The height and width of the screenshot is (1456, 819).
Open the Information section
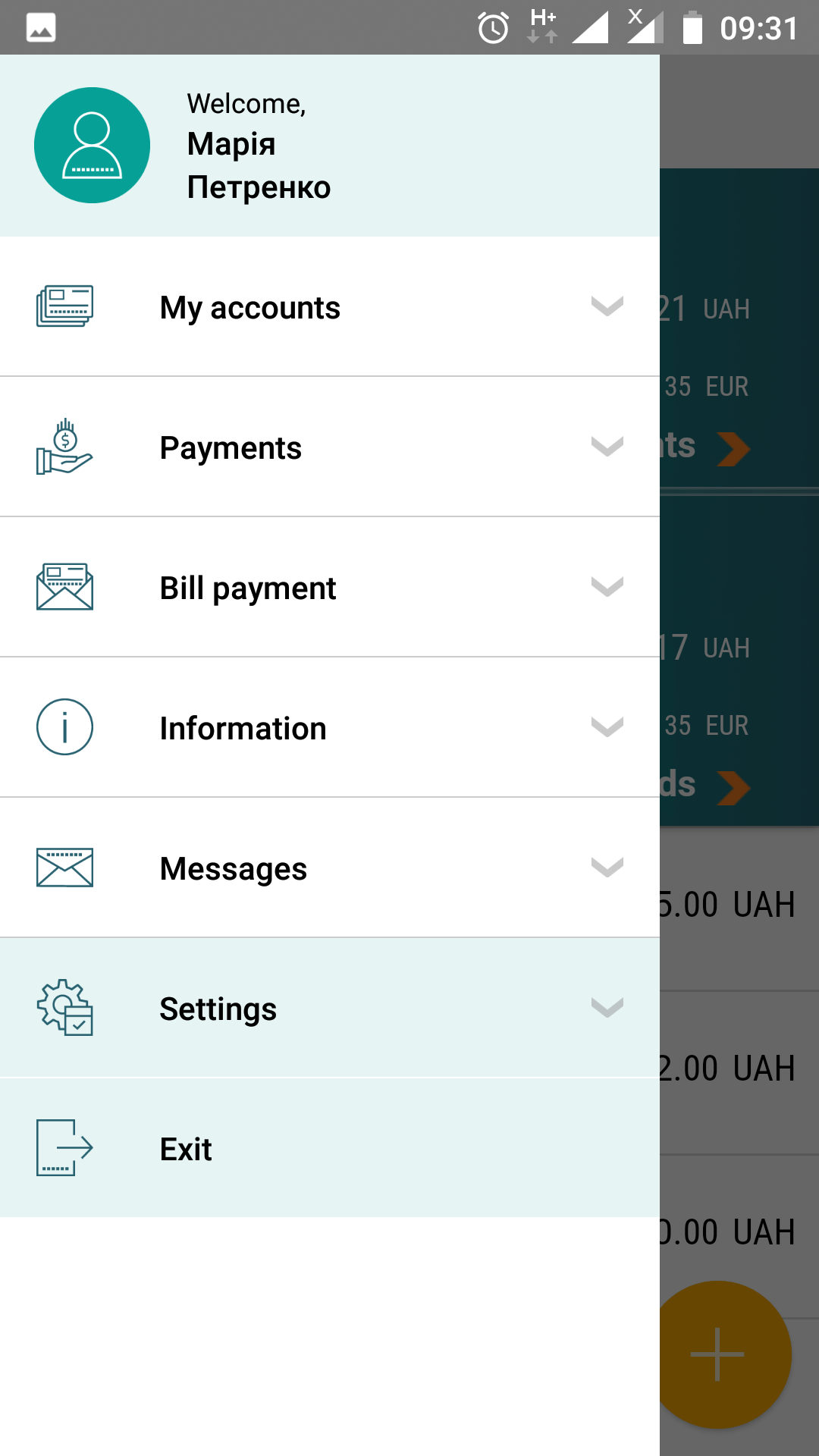(243, 728)
